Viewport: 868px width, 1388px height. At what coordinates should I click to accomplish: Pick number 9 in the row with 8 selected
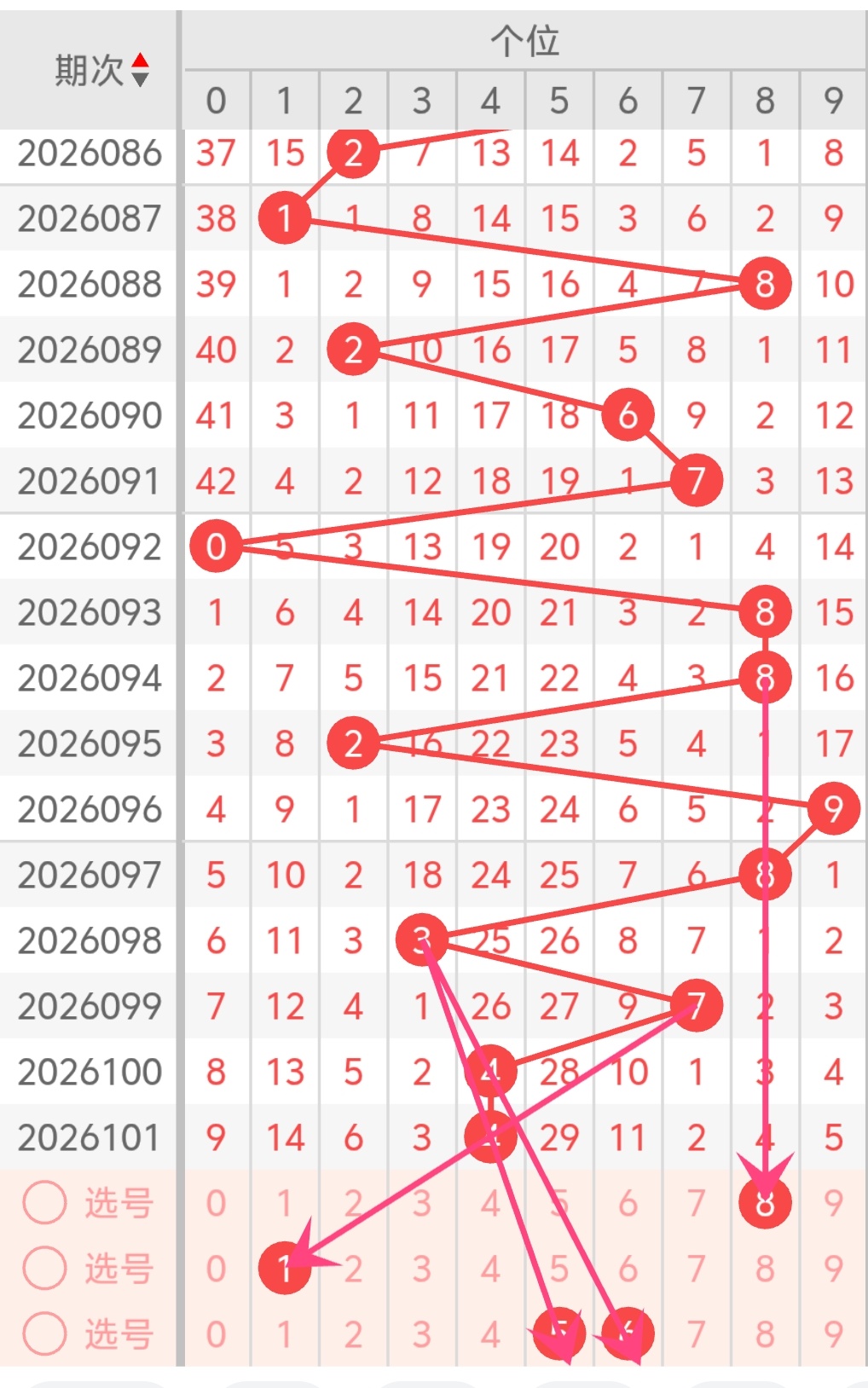coord(833,1203)
